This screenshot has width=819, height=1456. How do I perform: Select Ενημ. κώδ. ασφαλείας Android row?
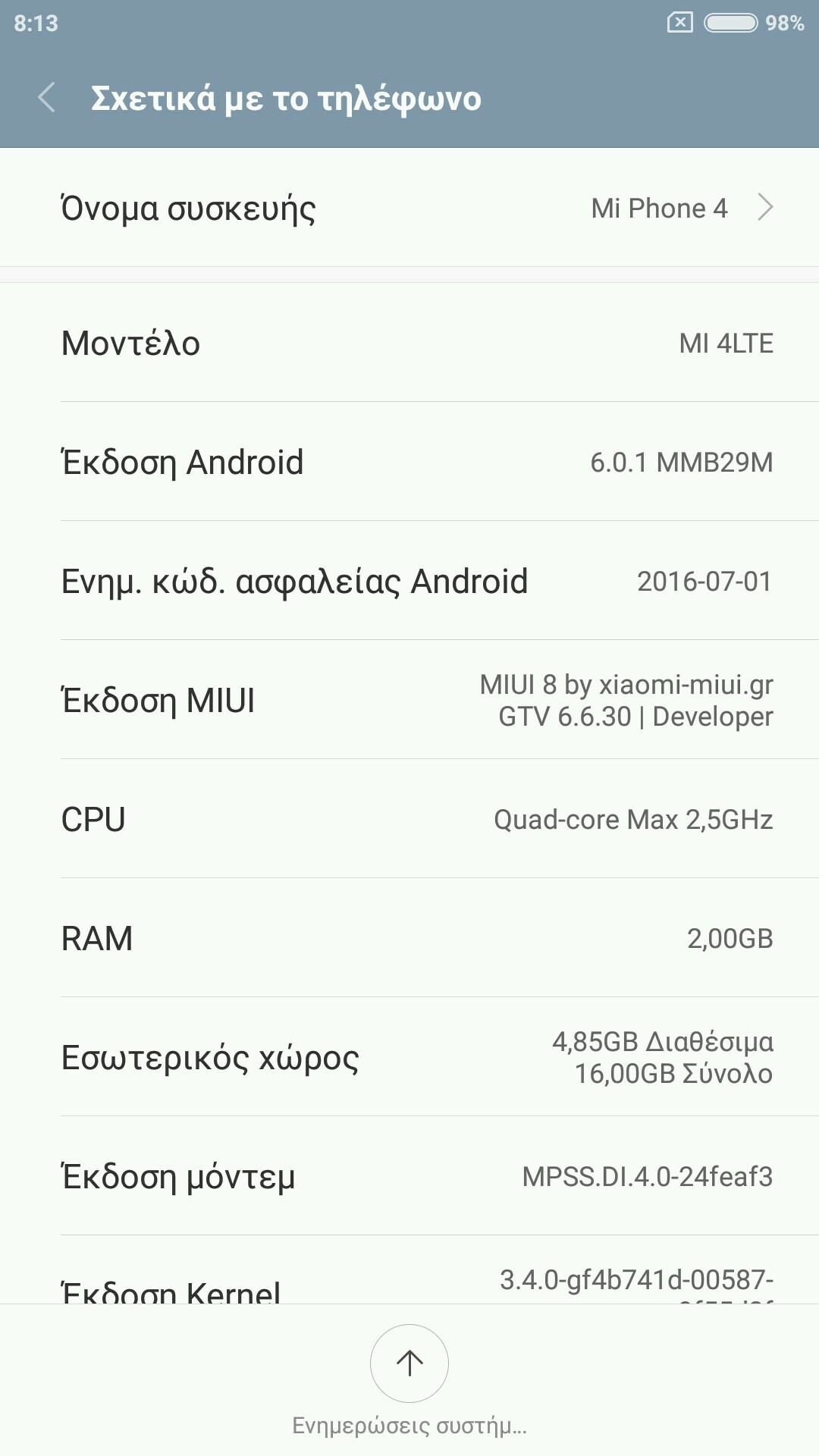[409, 581]
